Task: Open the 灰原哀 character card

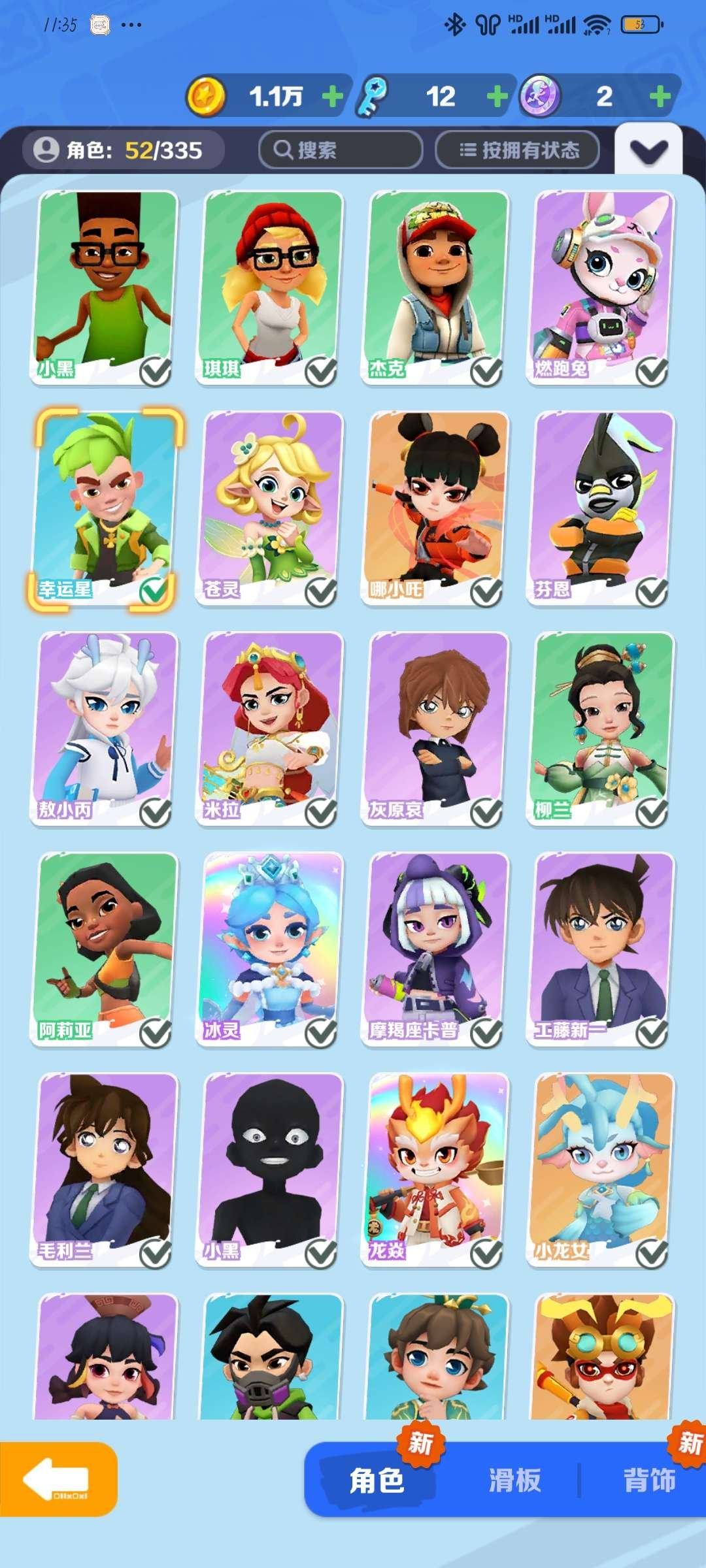Action: [435, 728]
